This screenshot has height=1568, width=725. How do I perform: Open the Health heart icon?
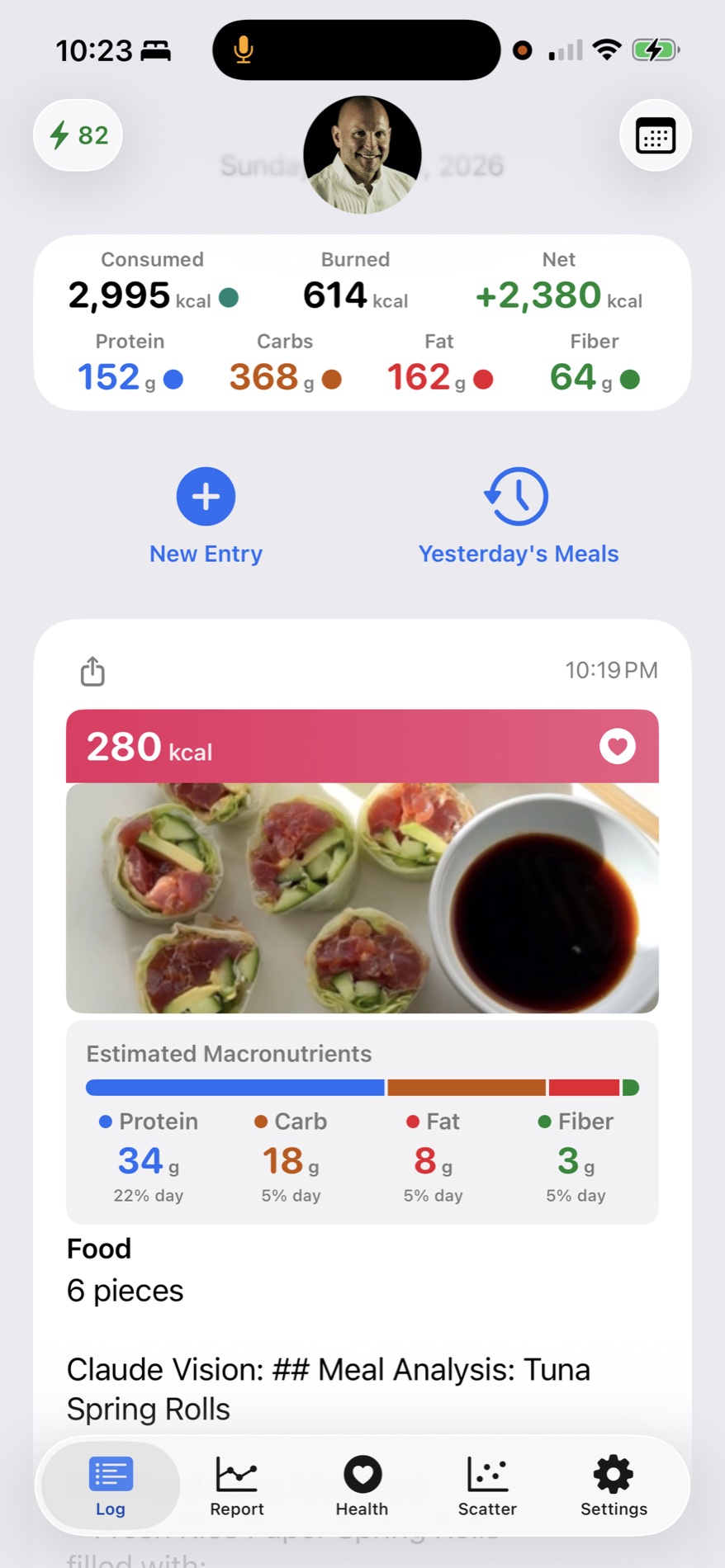tap(362, 1475)
